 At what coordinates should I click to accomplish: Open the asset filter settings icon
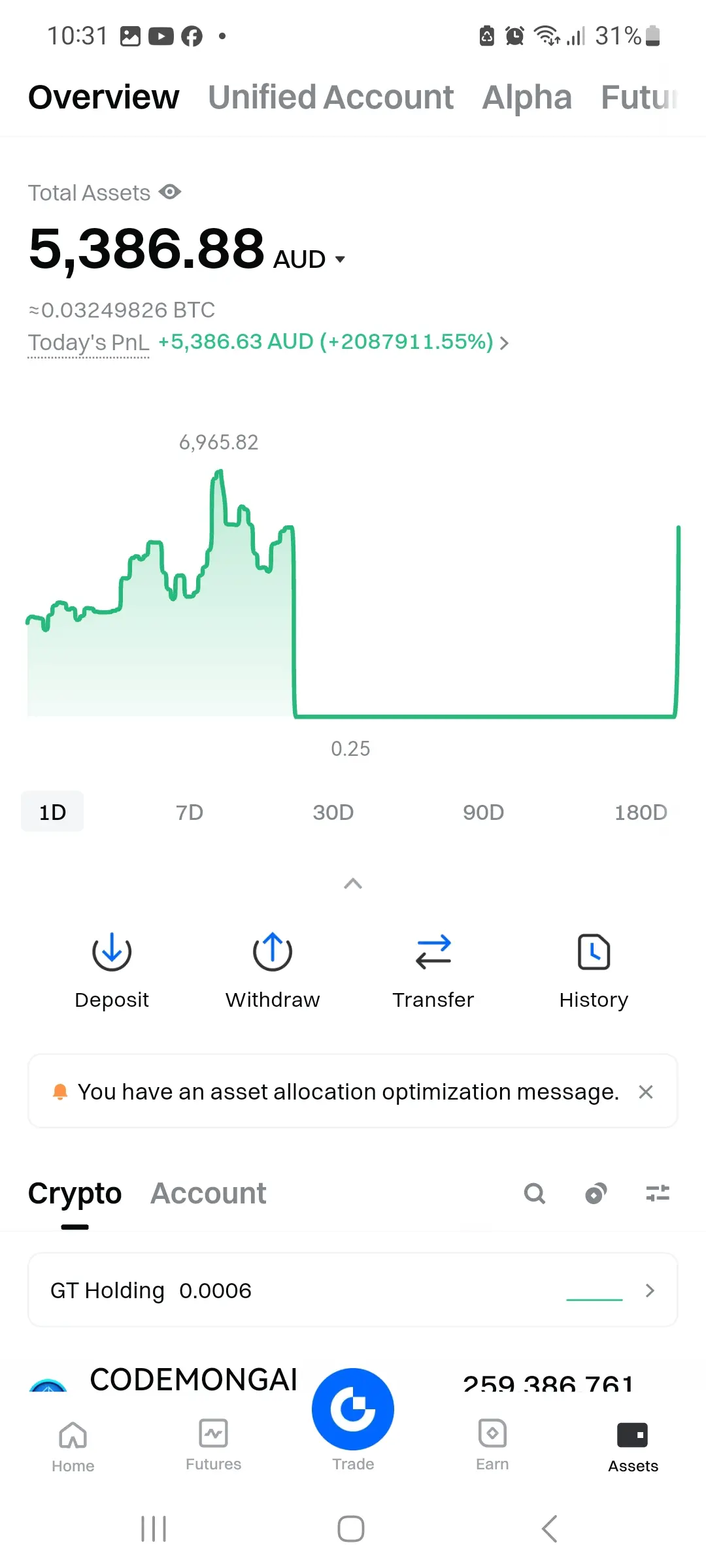coord(658,1194)
